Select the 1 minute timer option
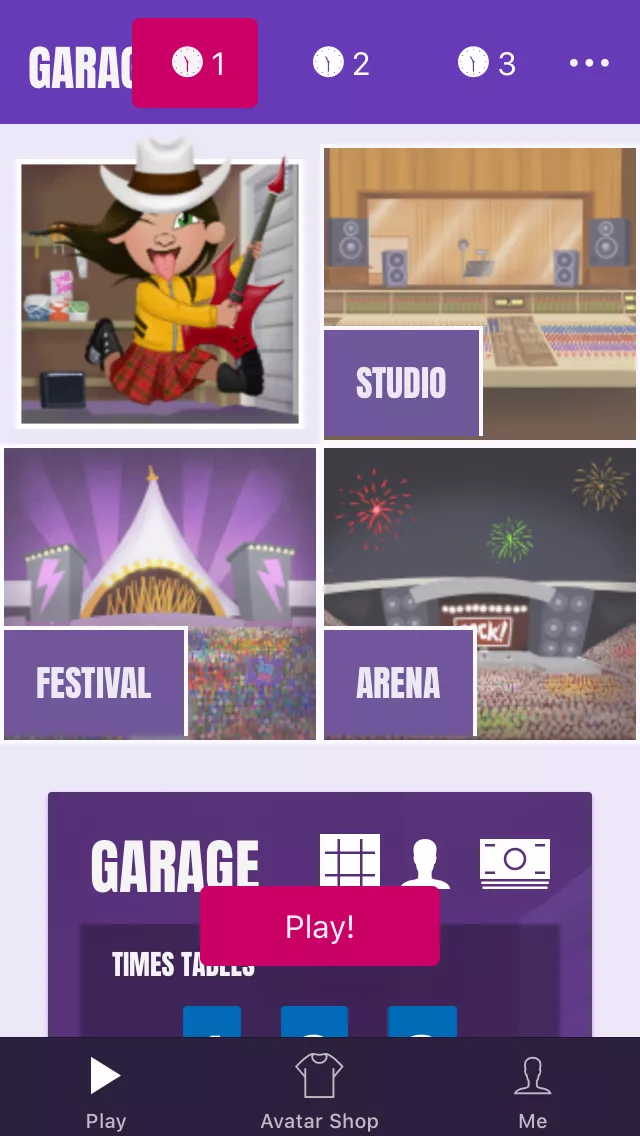640x1136 pixels. click(x=195, y=63)
